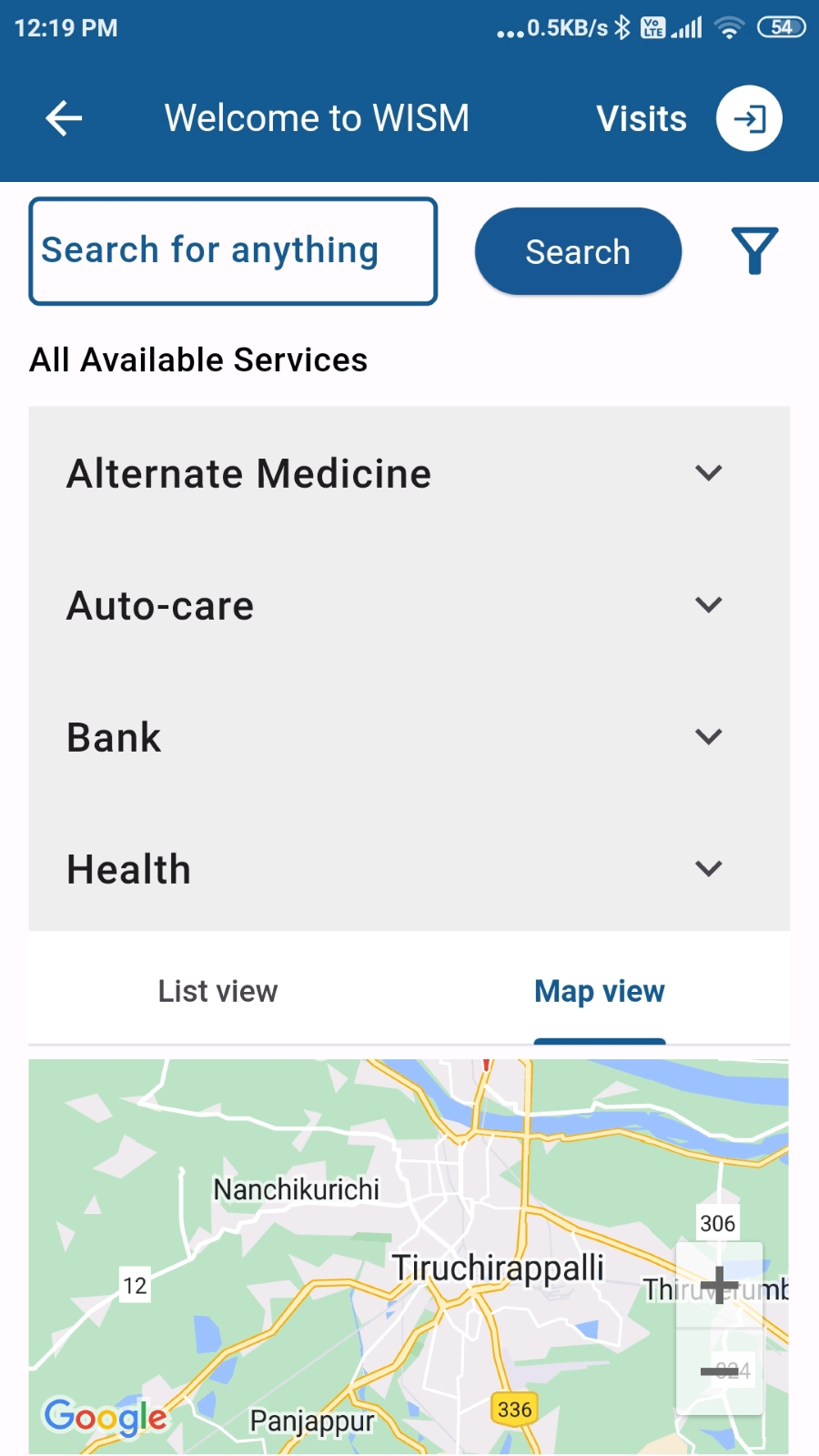This screenshot has height=1456, width=819.
Task: Hit the blue Search button
Action: click(578, 251)
